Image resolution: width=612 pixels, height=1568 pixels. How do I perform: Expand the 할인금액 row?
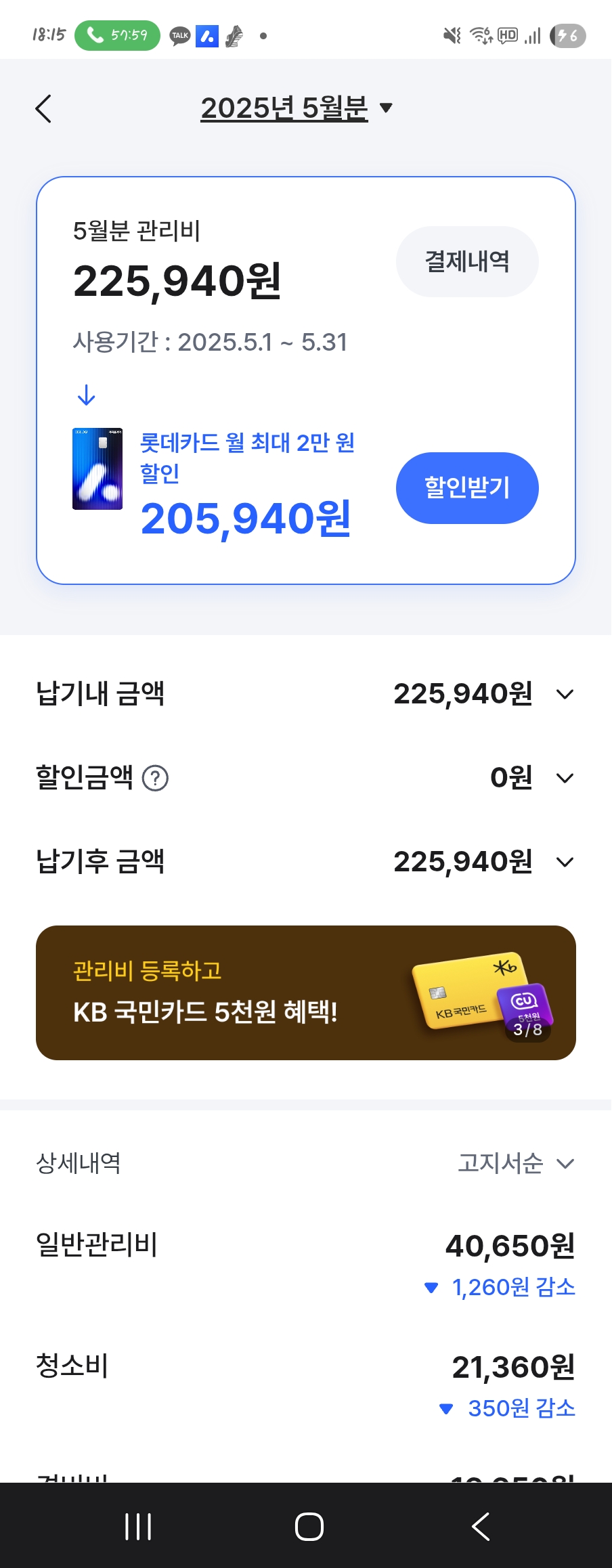564,778
